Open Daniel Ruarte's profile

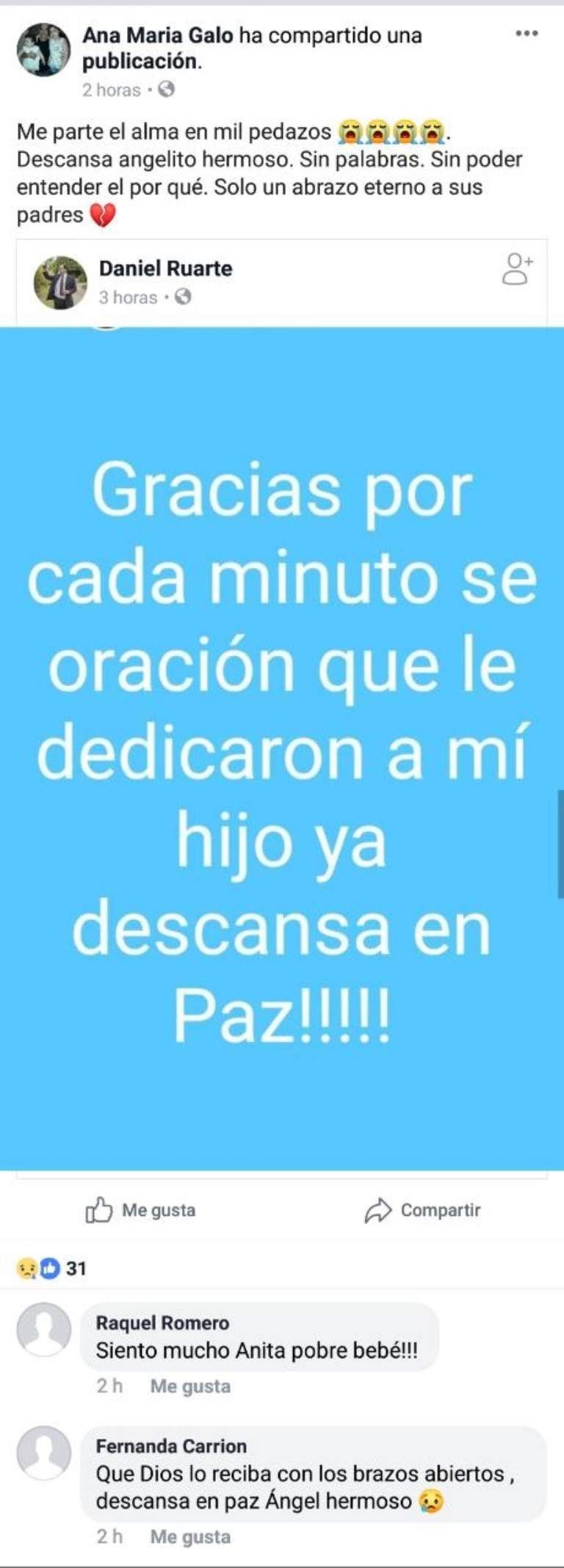[x=165, y=269]
